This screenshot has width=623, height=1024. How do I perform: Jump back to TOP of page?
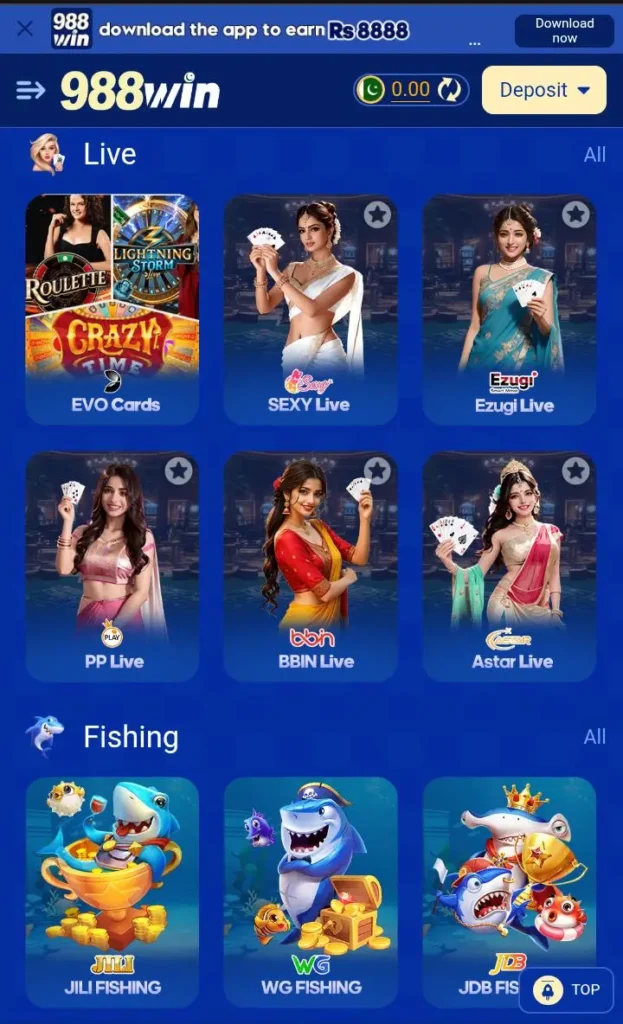tap(567, 989)
